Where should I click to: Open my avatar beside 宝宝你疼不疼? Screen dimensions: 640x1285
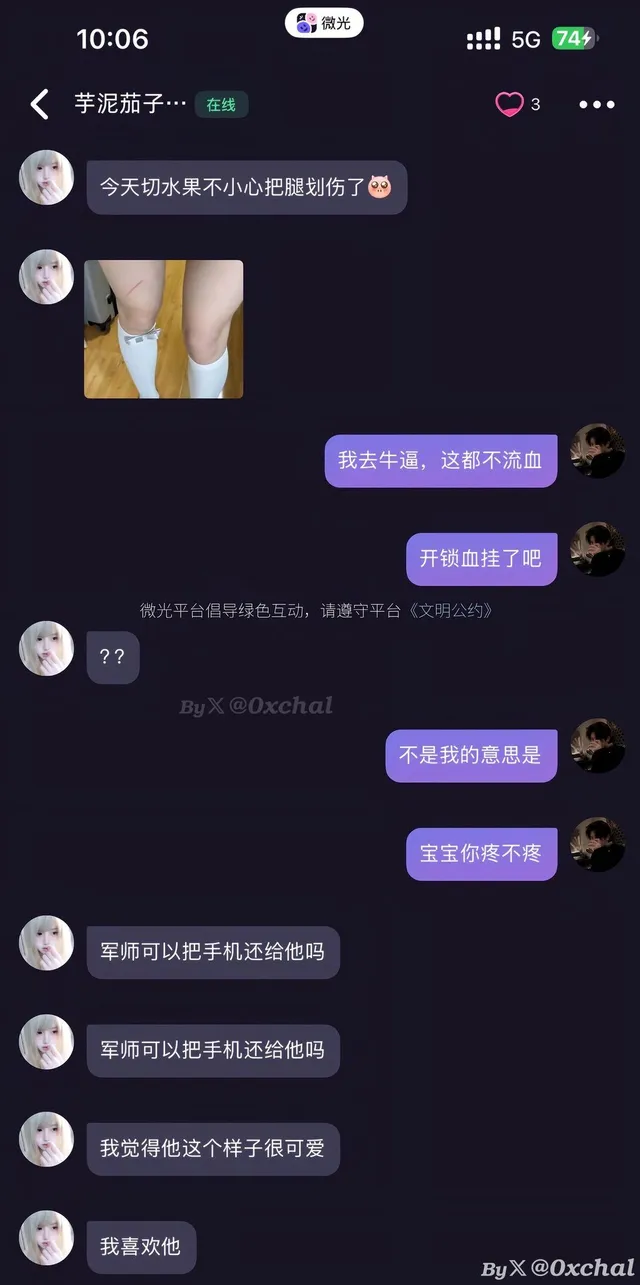(x=597, y=844)
